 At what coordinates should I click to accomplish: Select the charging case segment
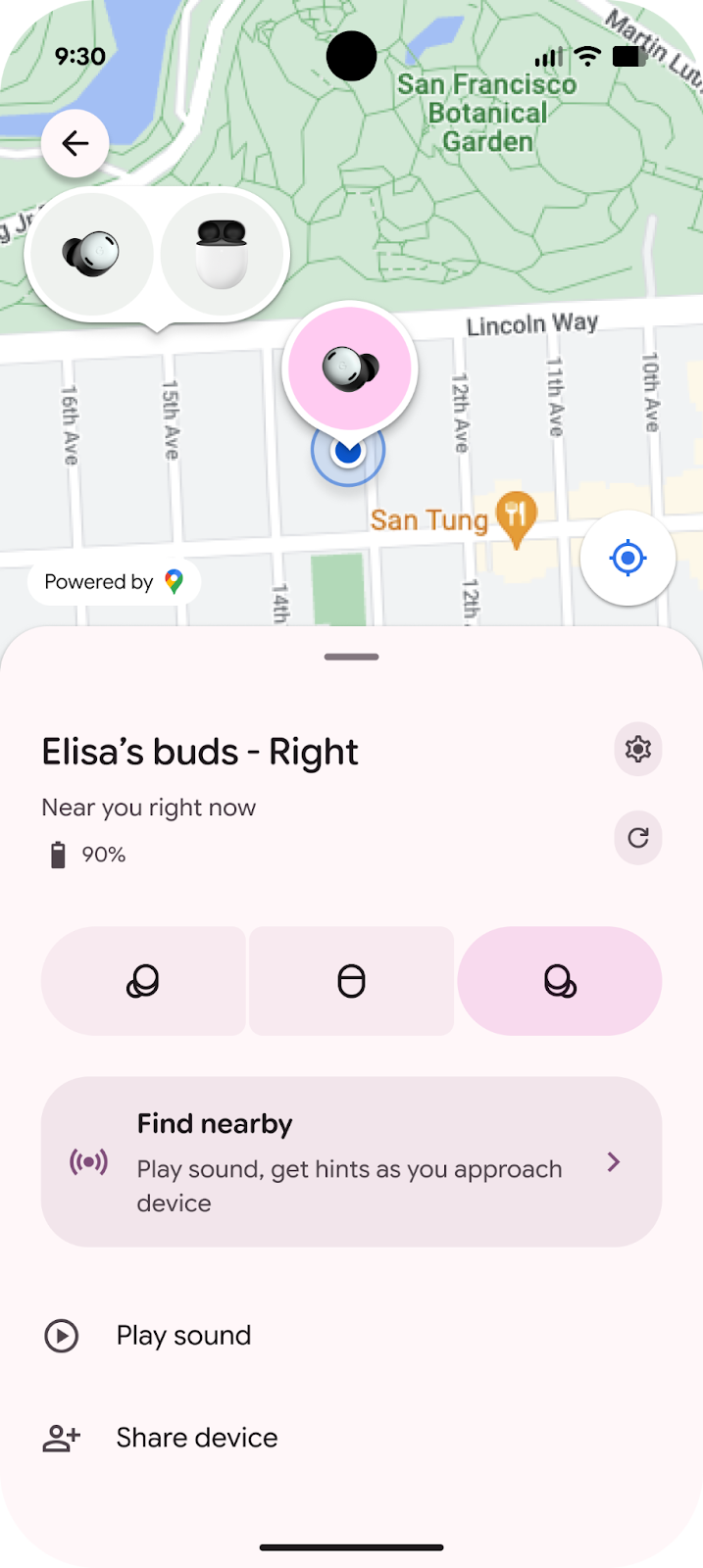[351, 981]
